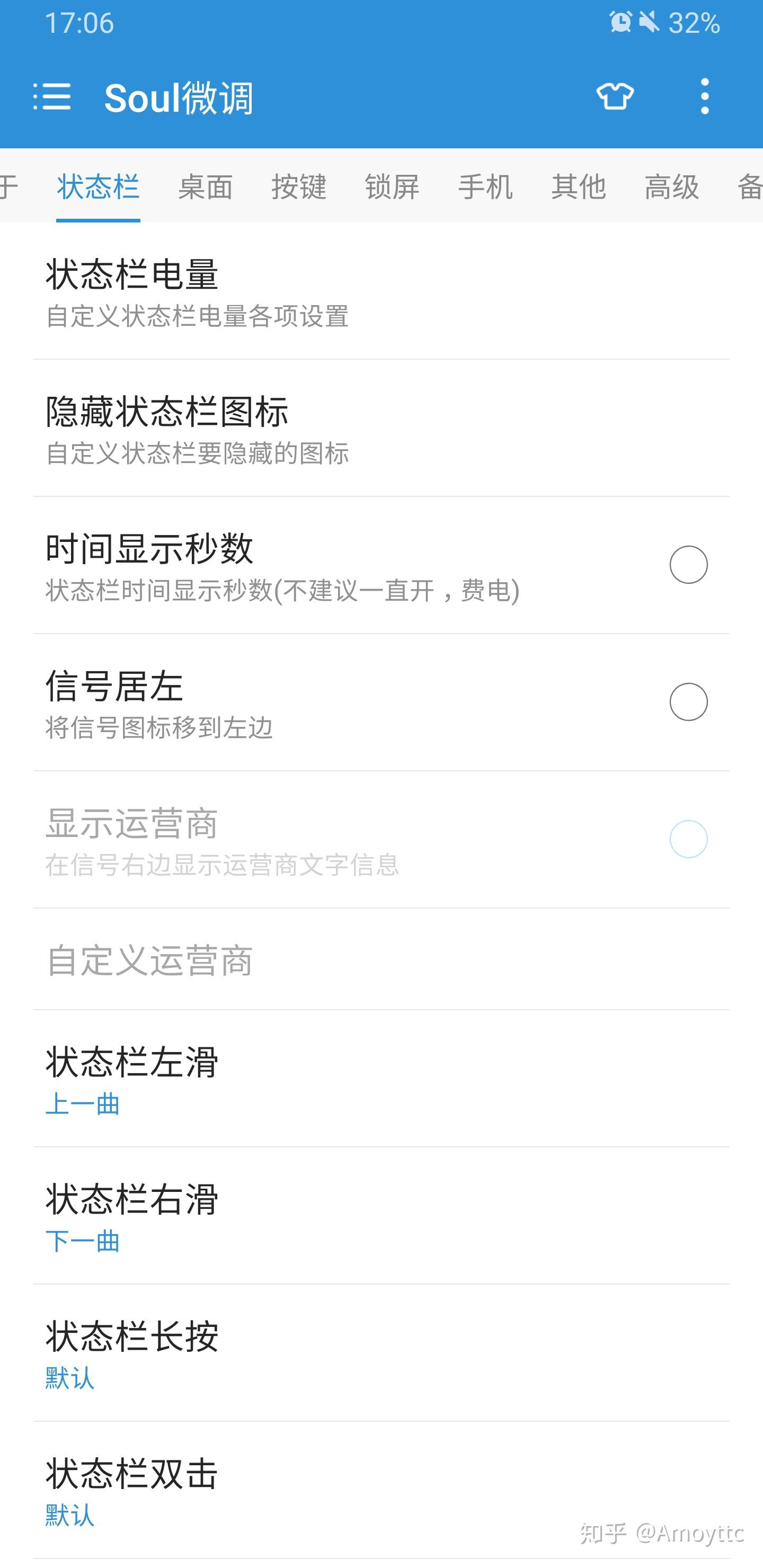Open the navigation drawer menu
This screenshot has height=1568, width=763.
[x=52, y=97]
